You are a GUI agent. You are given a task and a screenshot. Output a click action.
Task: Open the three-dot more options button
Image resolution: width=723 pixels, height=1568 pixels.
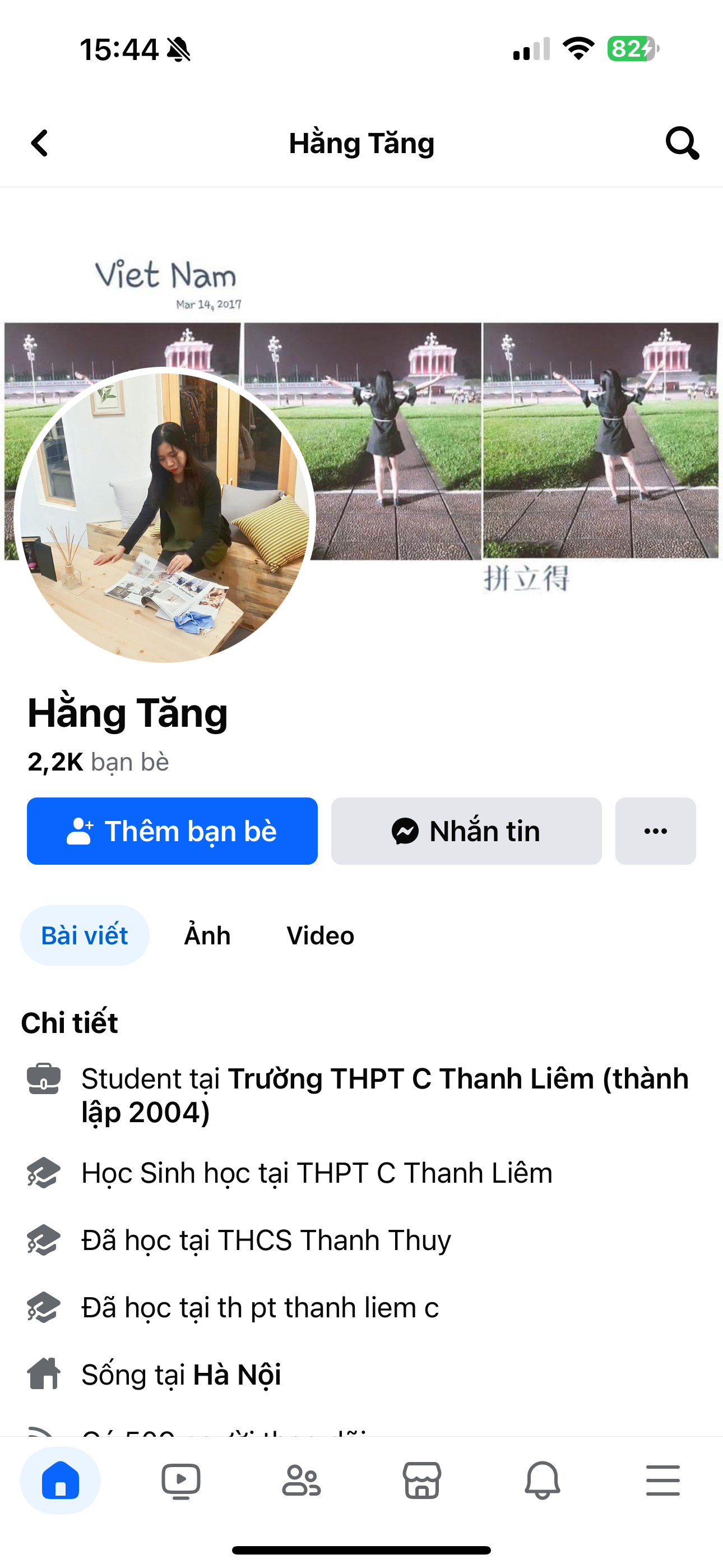(x=655, y=831)
